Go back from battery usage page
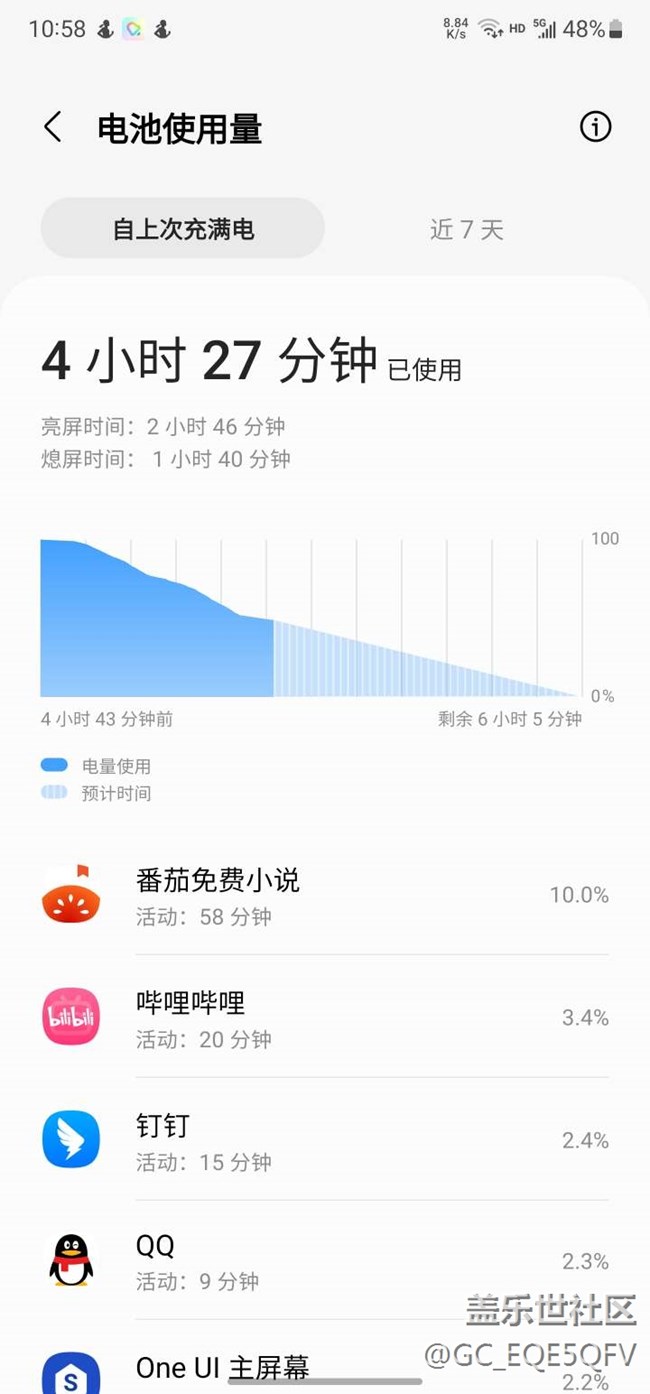650x1394 pixels. pyautogui.click(x=53, y=128)
